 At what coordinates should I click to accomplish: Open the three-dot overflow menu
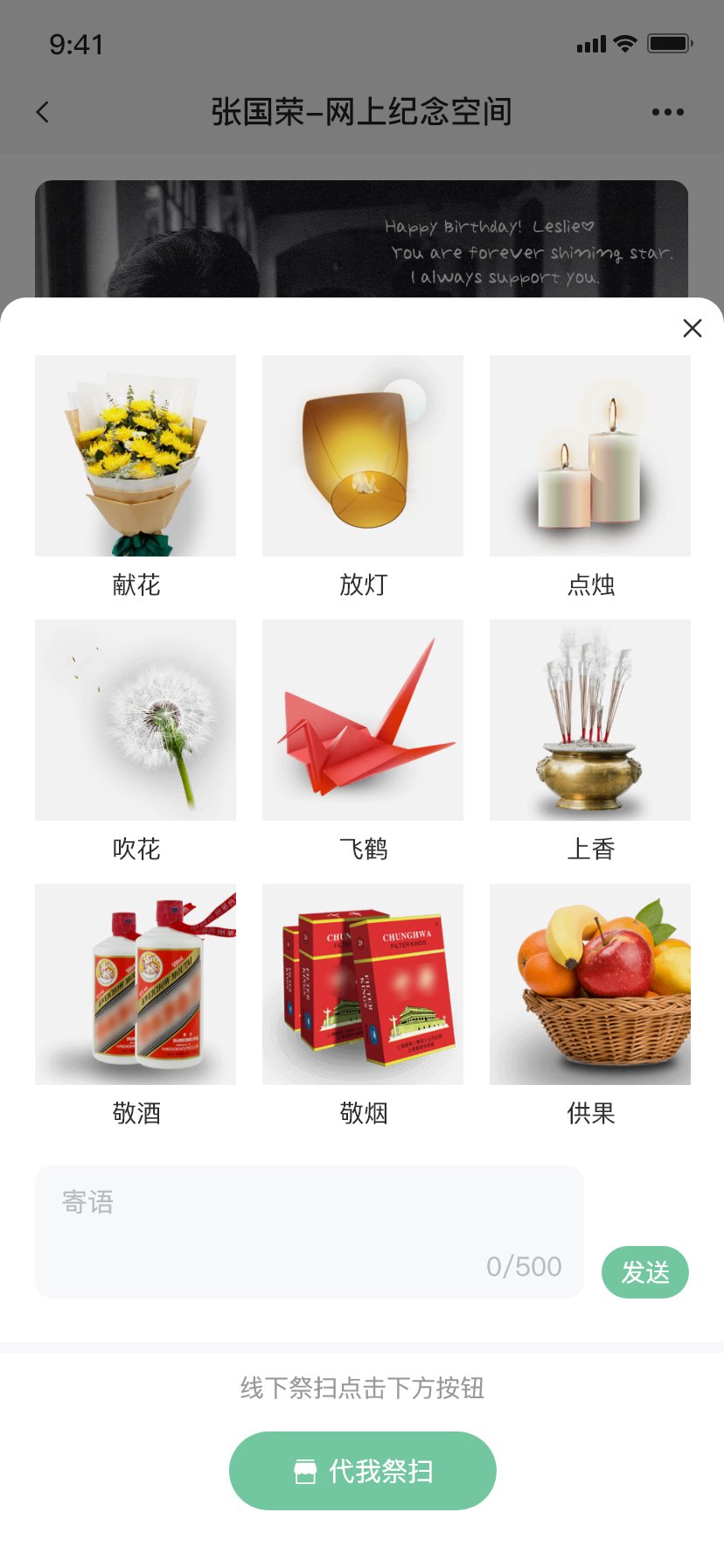(668, 112)
